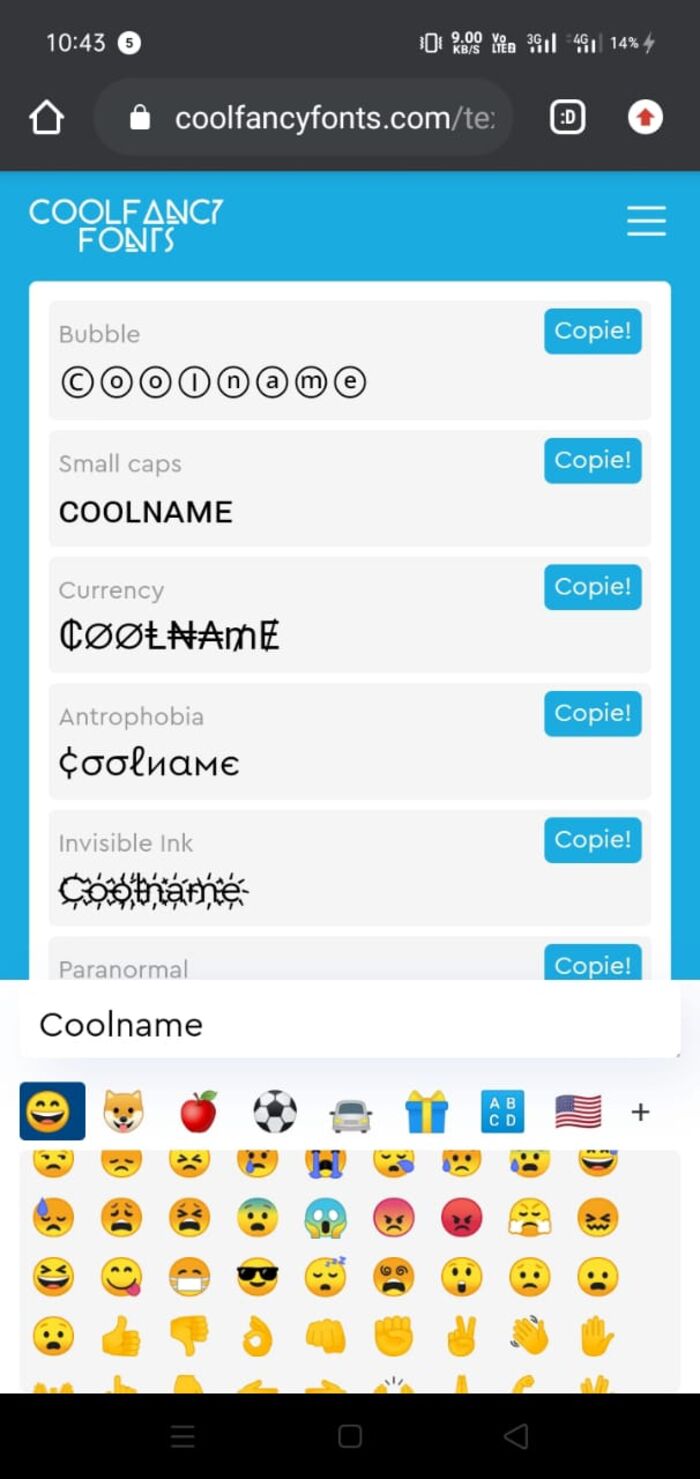The width and height of the screenshot is (700, 1479).
Task: Insert the sunglasses face emoji
Action: point(257,1277)
